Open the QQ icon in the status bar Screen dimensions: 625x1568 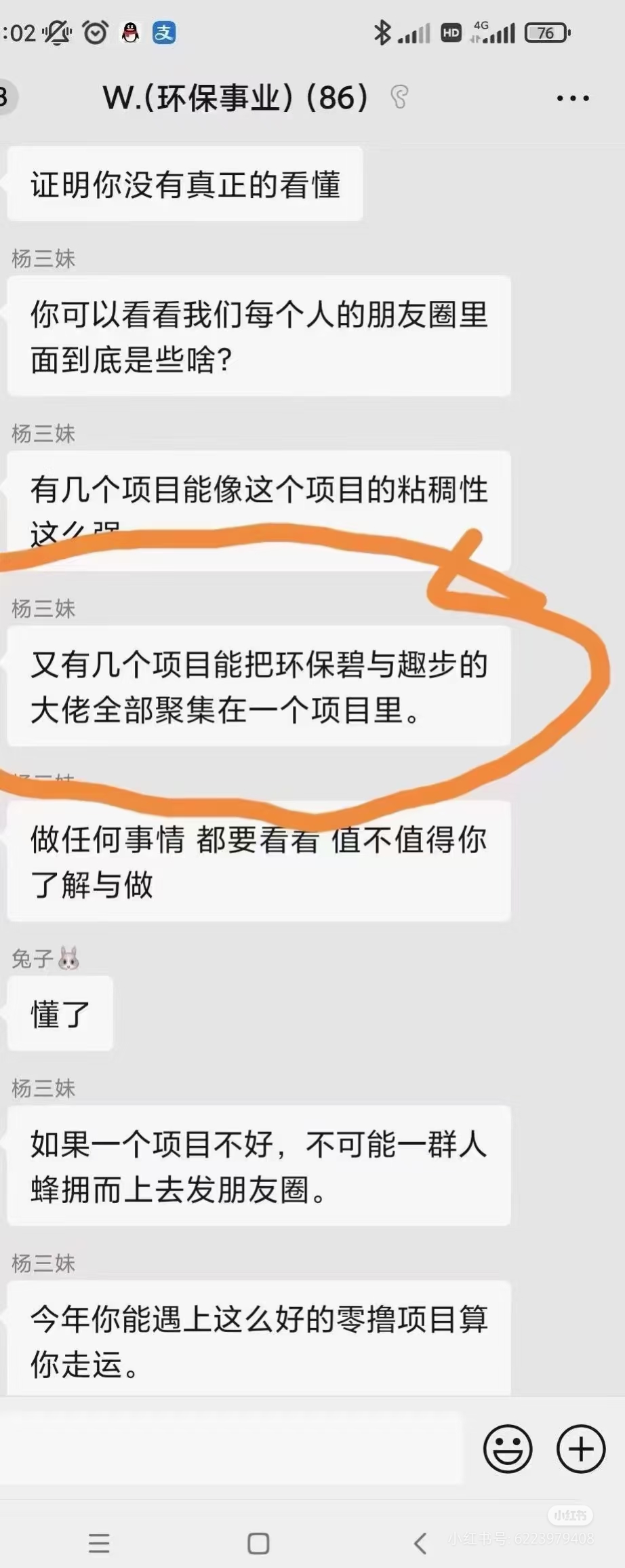click(129, 31)
